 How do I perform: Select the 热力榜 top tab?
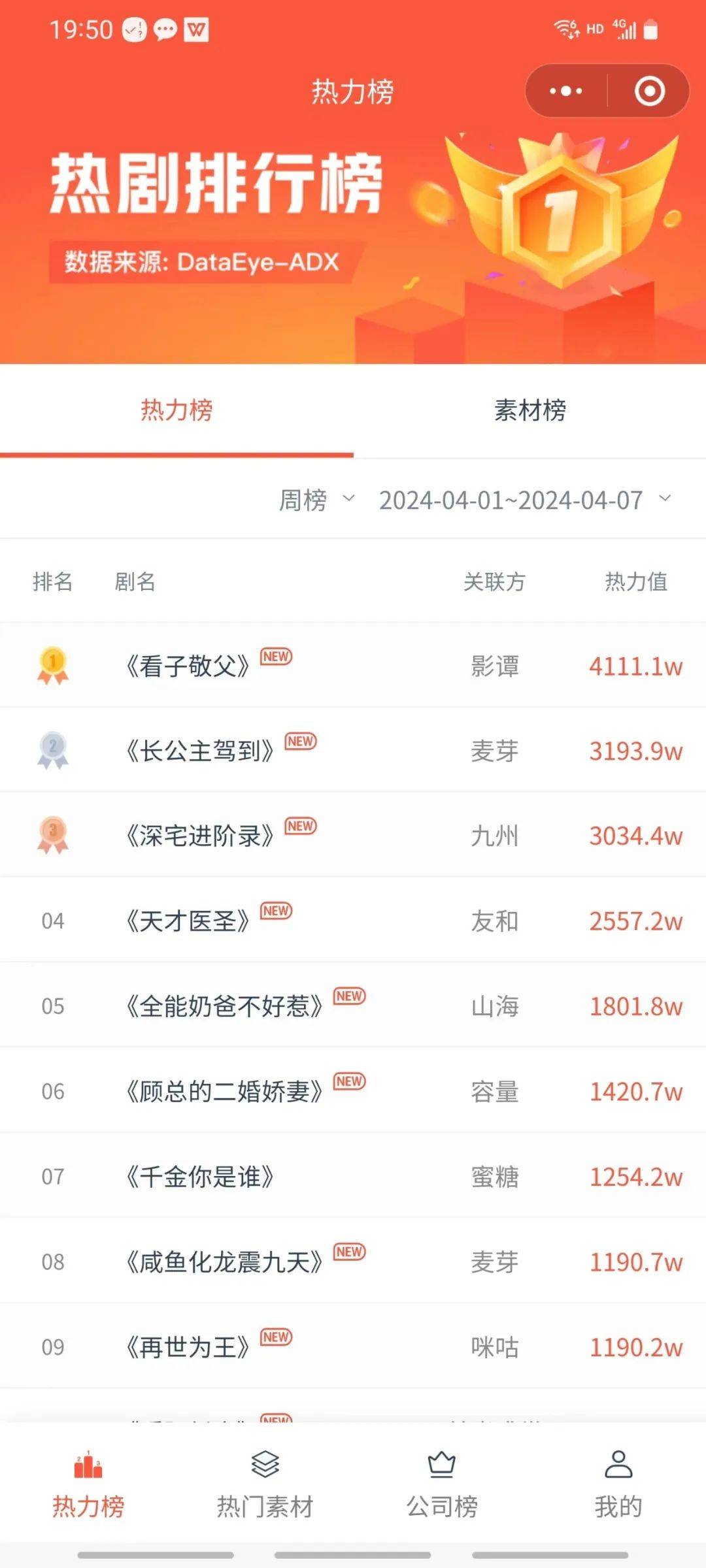176,410
